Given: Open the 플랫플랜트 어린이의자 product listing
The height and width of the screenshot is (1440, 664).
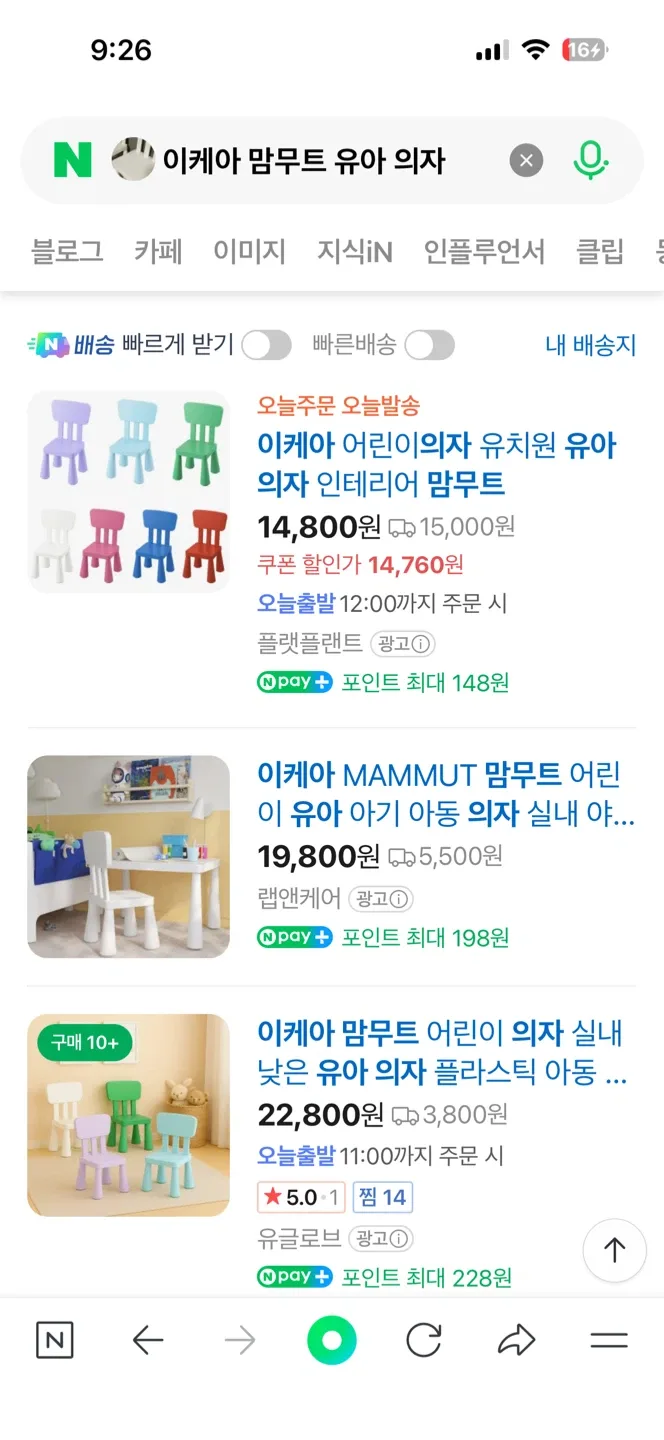Looking at the screenshot, I should 437,464.
